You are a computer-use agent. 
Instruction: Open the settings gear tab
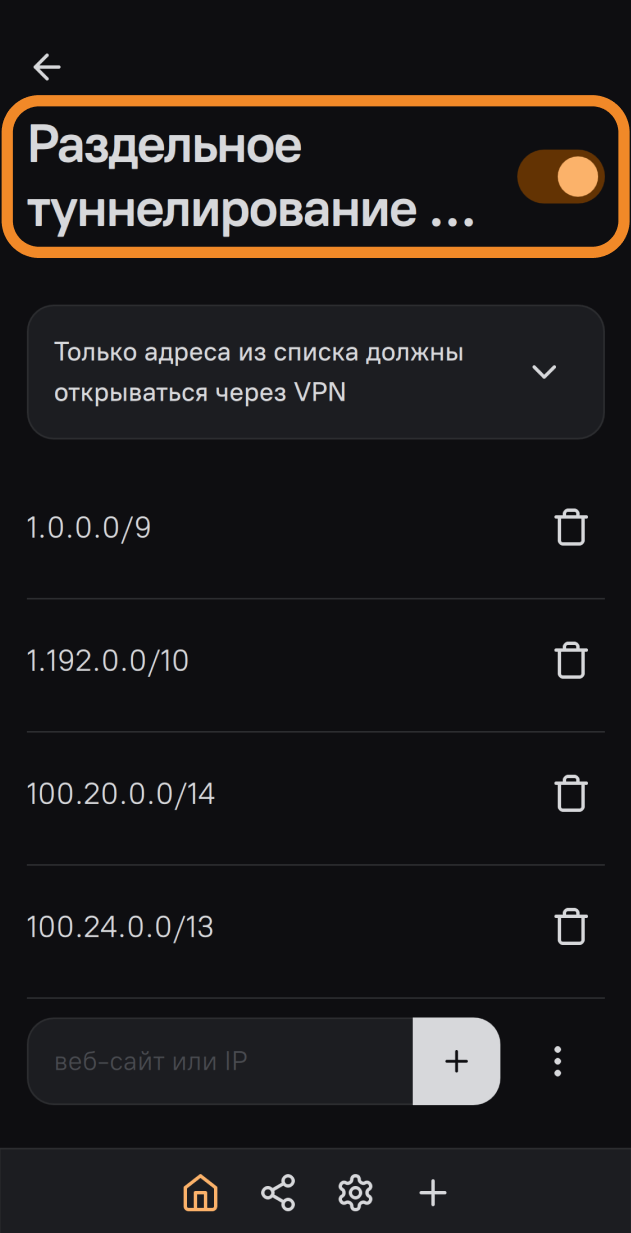(355, 1192)
